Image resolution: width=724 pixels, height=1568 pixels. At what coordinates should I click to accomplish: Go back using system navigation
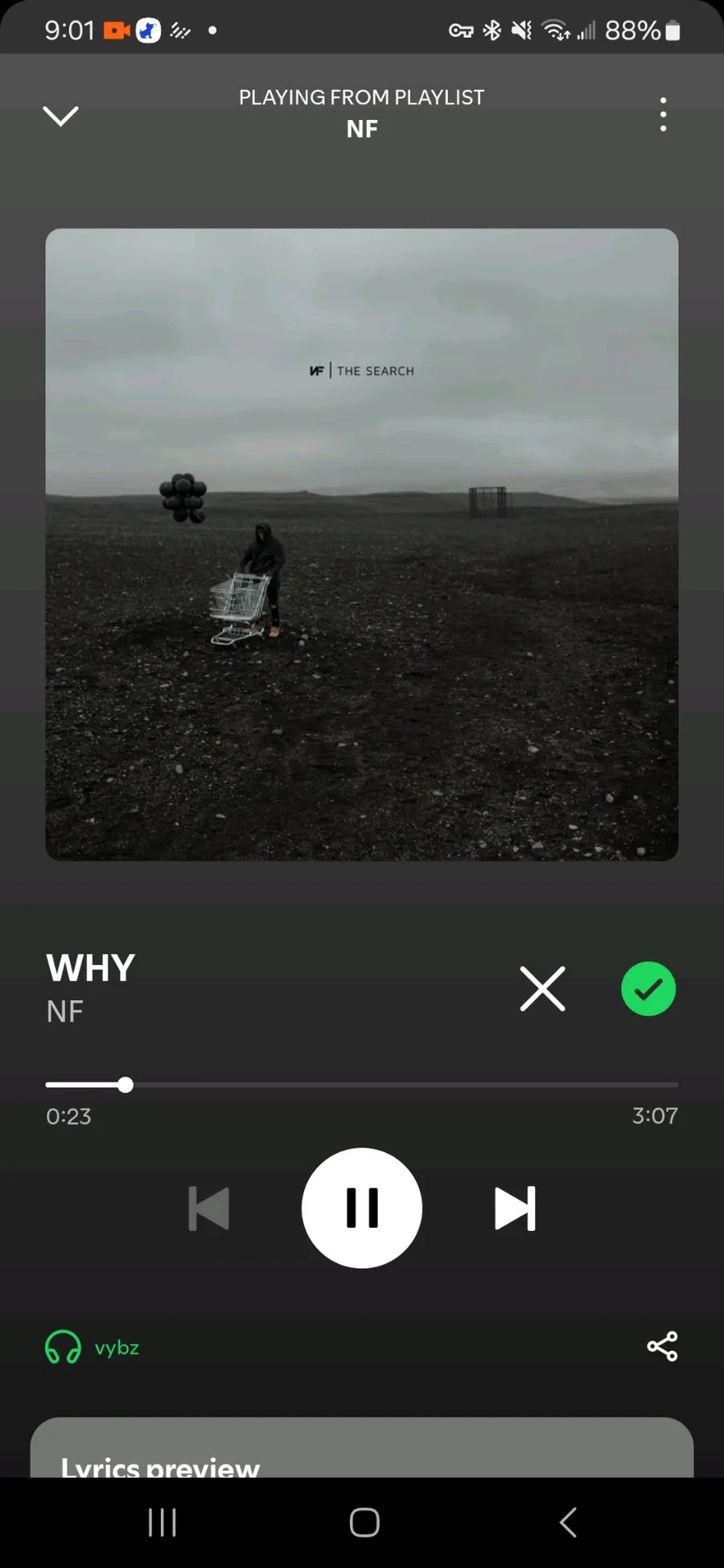(x=568, y=1521)
